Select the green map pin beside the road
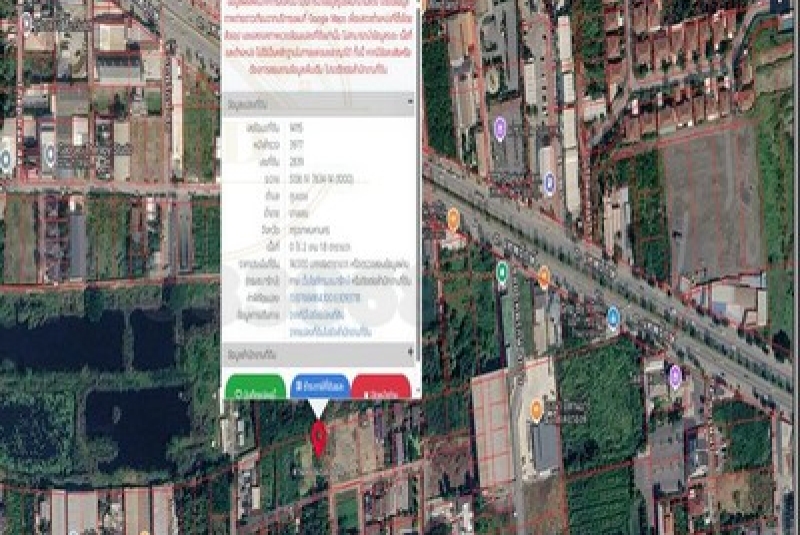The width and height of the screenshot is (800, 535). 502,271
